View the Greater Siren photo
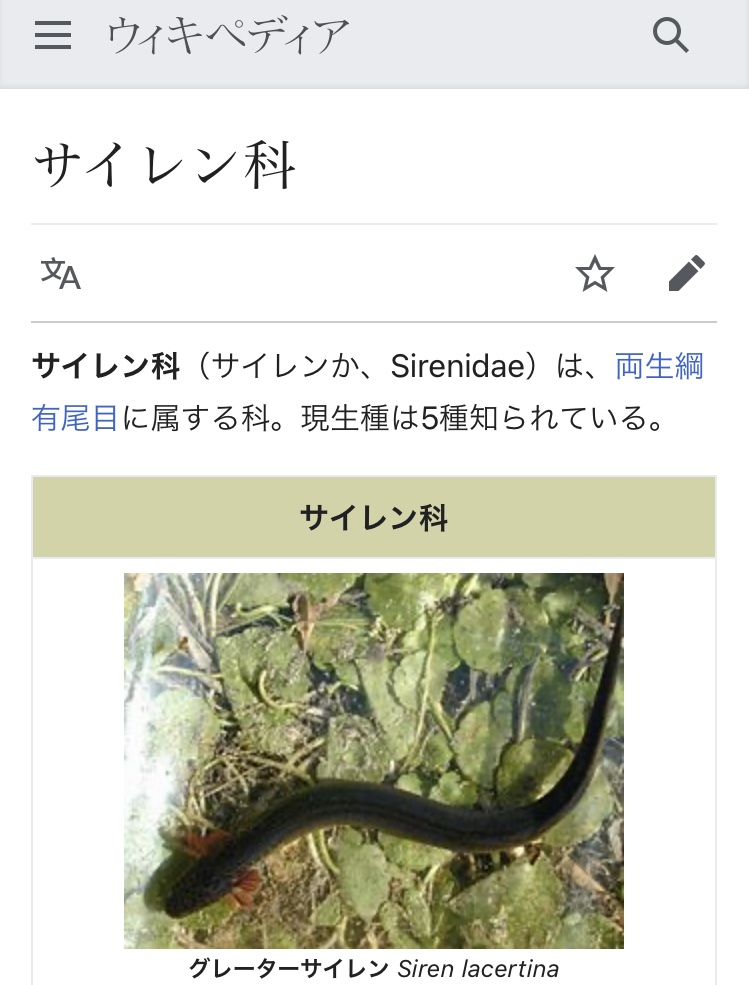The image size is (749, 985). tap(374, 760)
